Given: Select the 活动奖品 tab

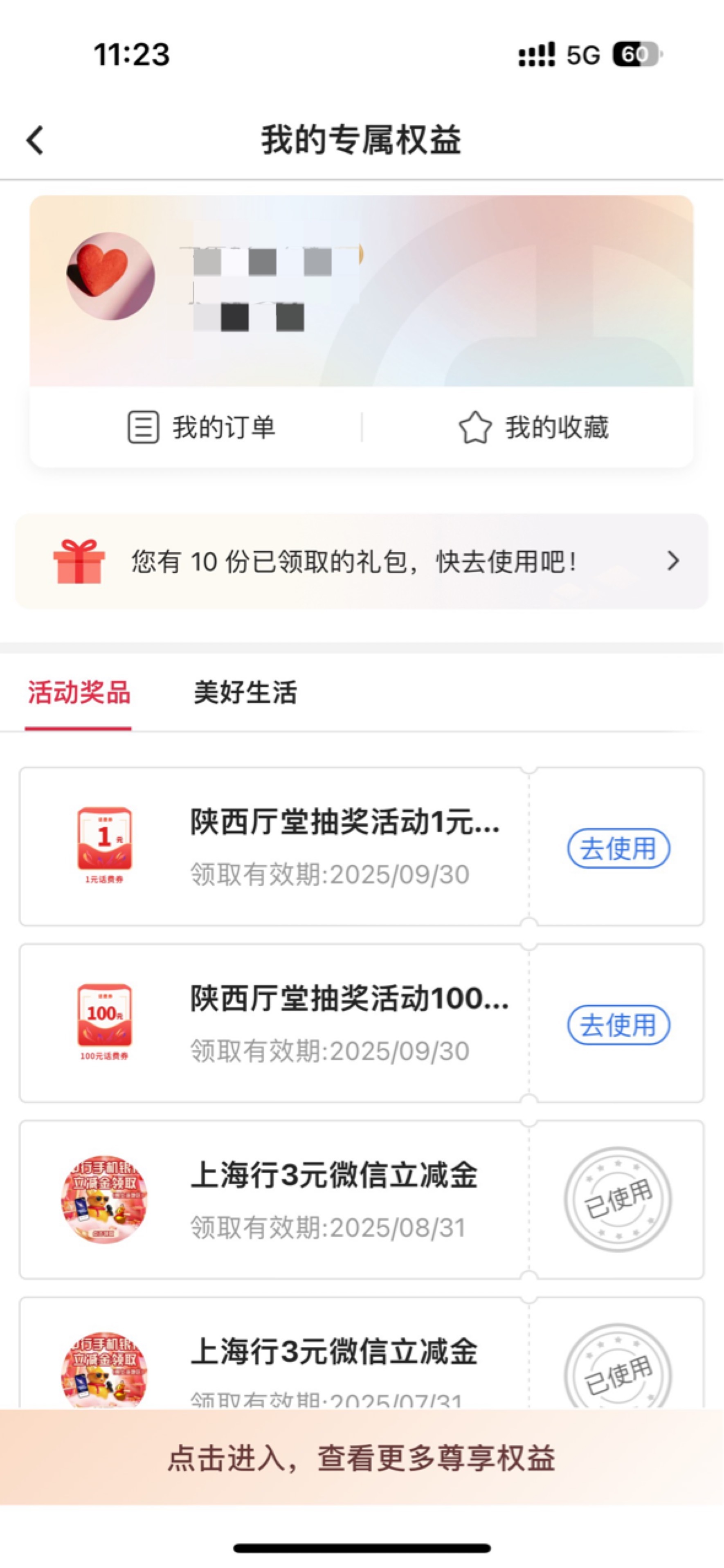Looking at the screenshot, I should (x=79, y=693).
